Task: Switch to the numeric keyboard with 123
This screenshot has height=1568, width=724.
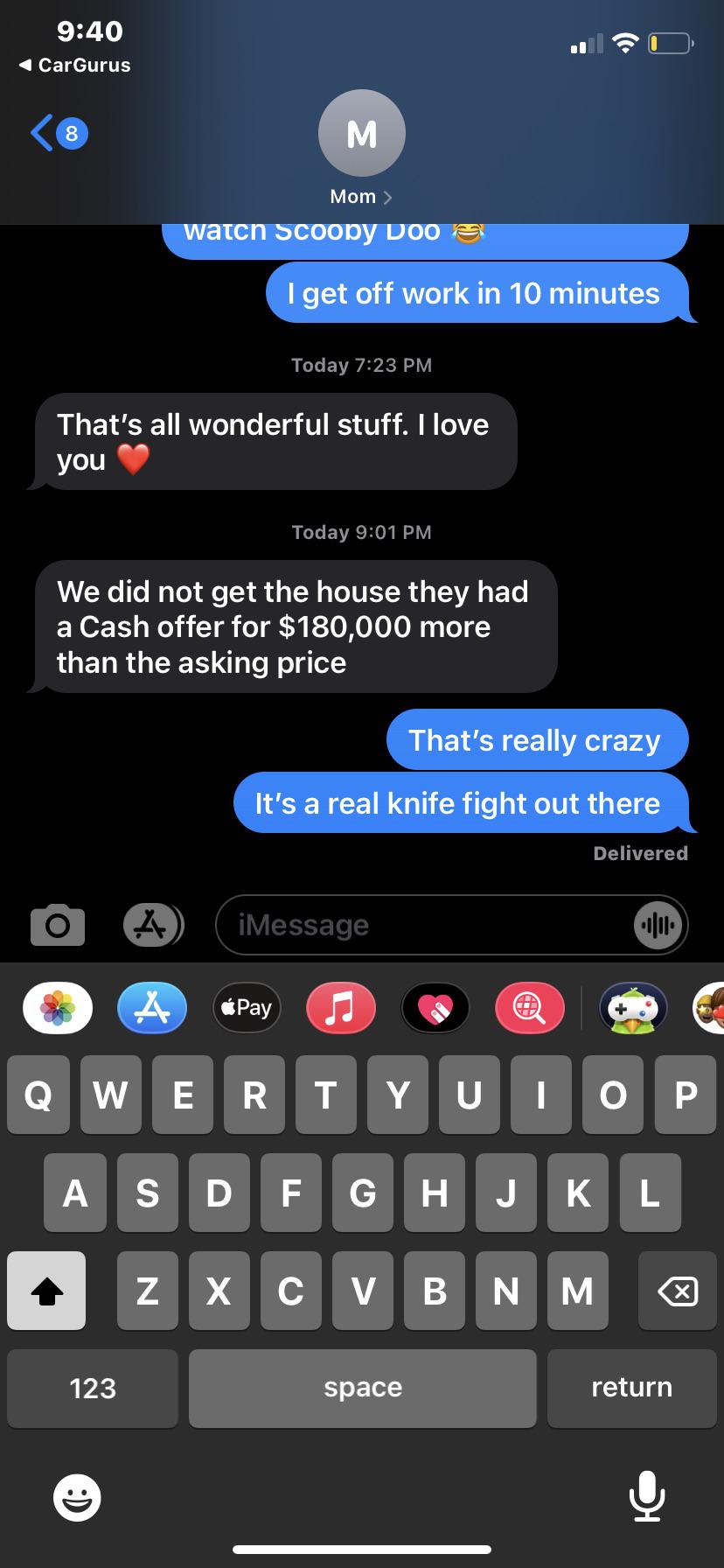Action: click(92, 1388)
